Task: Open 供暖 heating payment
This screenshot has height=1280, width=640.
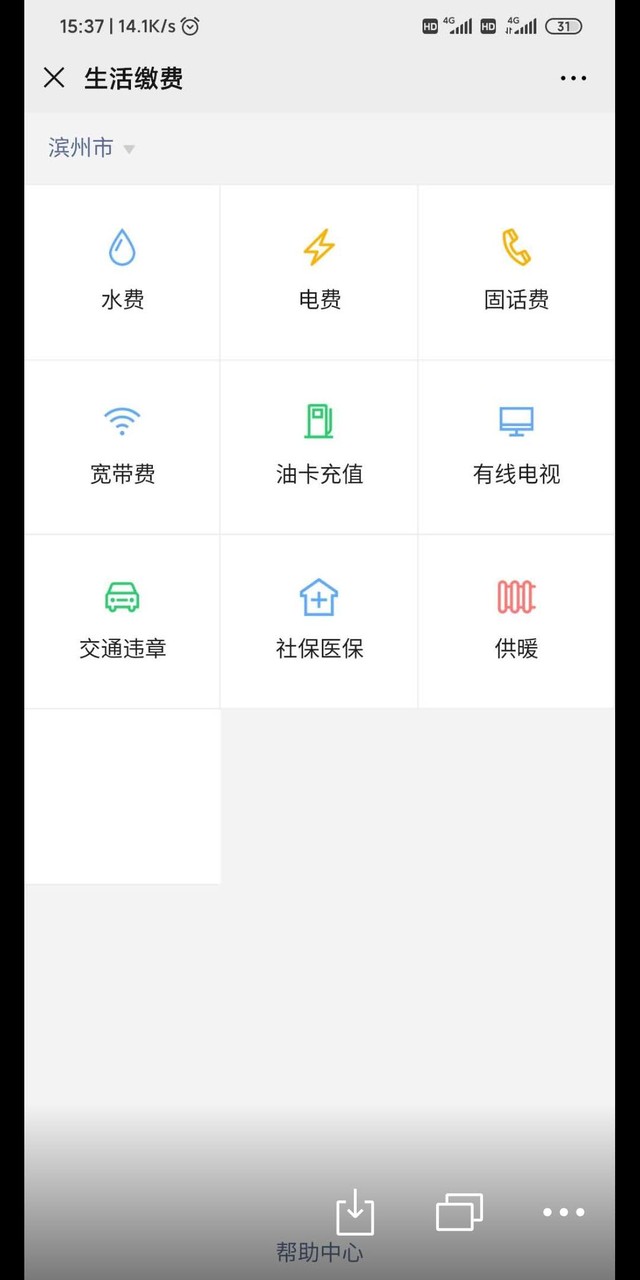Action: (x=516, y=621)
